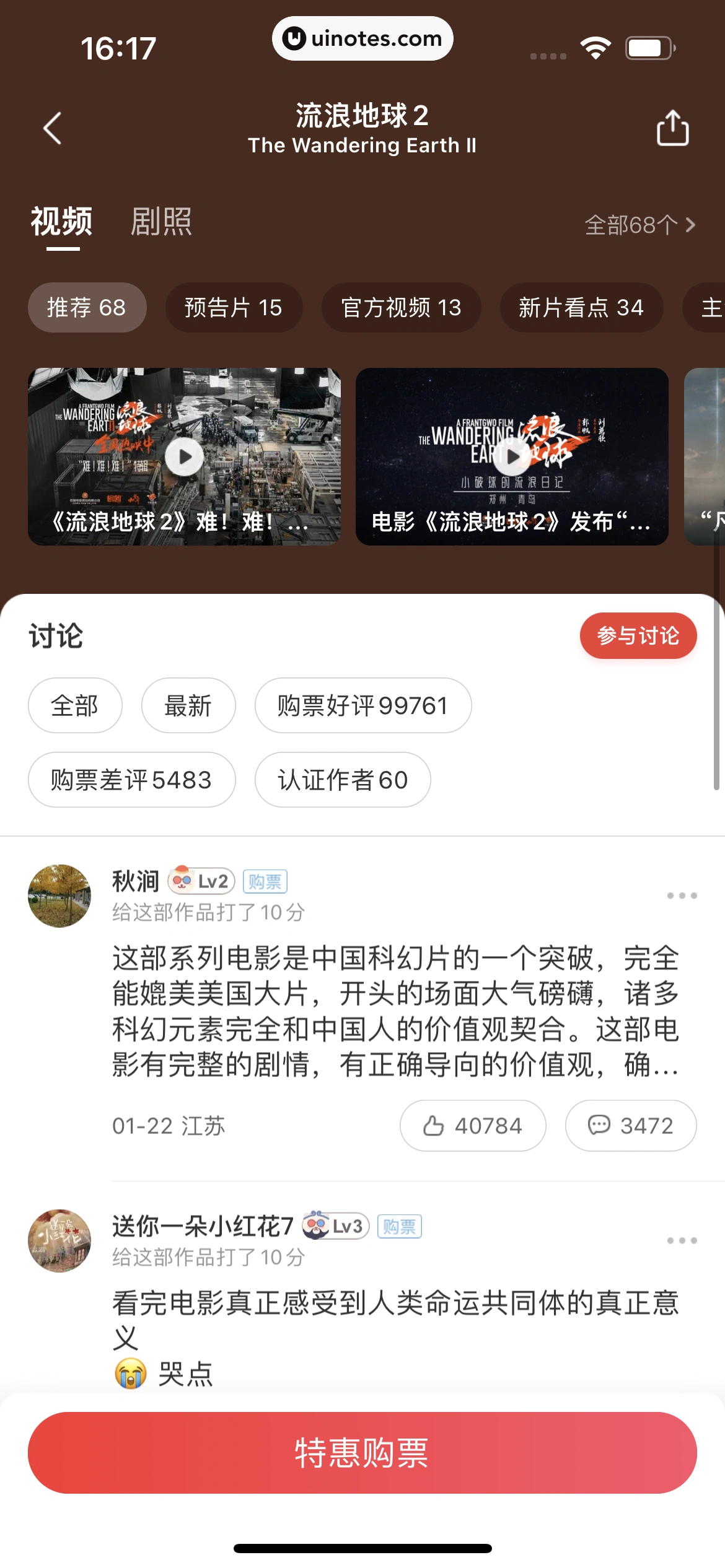Open all 68 videos via 全部68个

point(639,225)
